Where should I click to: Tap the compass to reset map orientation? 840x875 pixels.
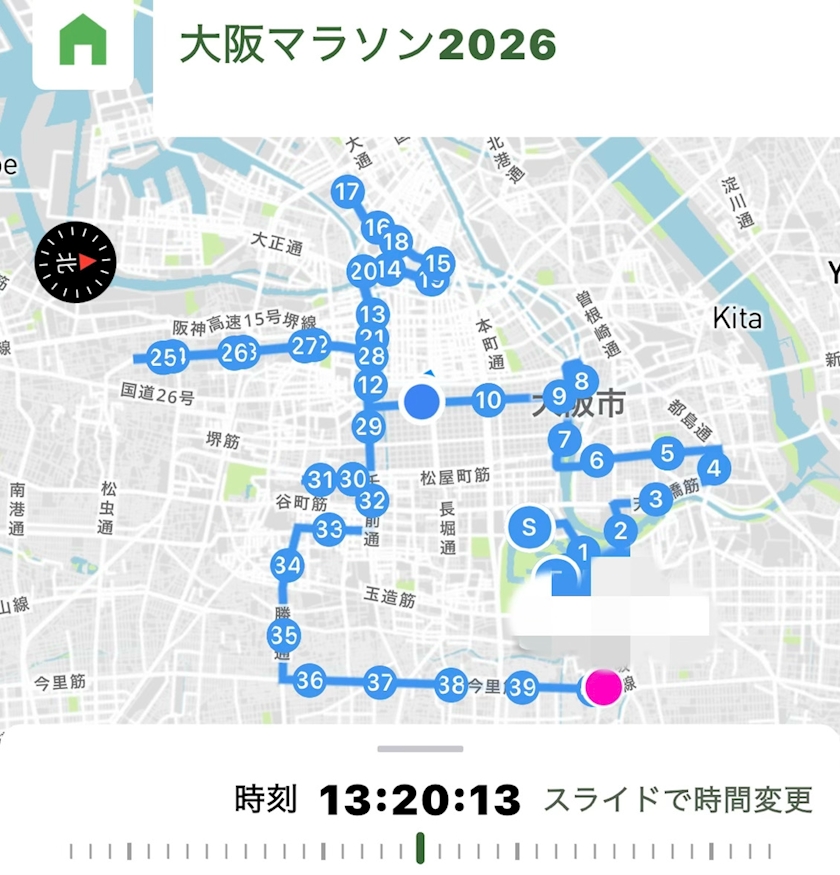pyautogui.click(x=76, y=263)
